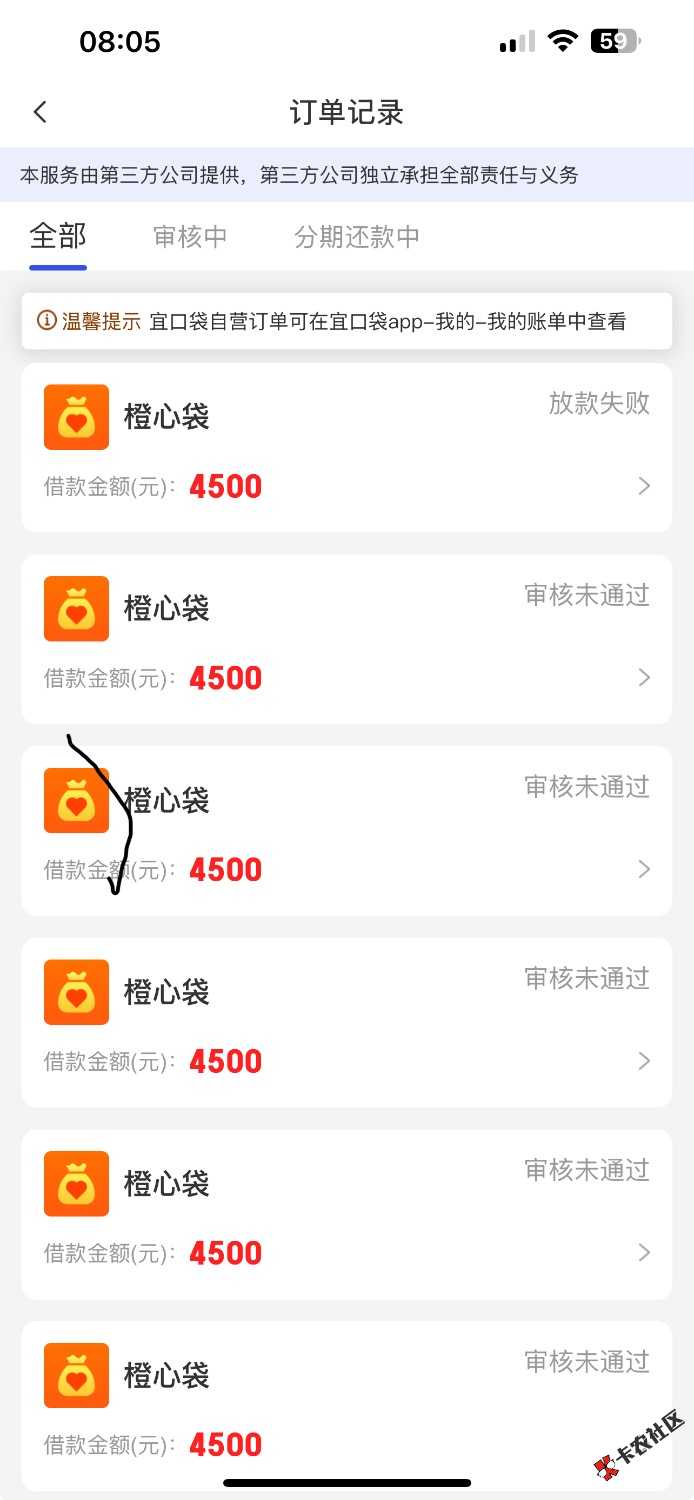This screenshot has height=1500, width=694.
Task: Go back from the 订单记录 page
Action: [x=40, y=112]
